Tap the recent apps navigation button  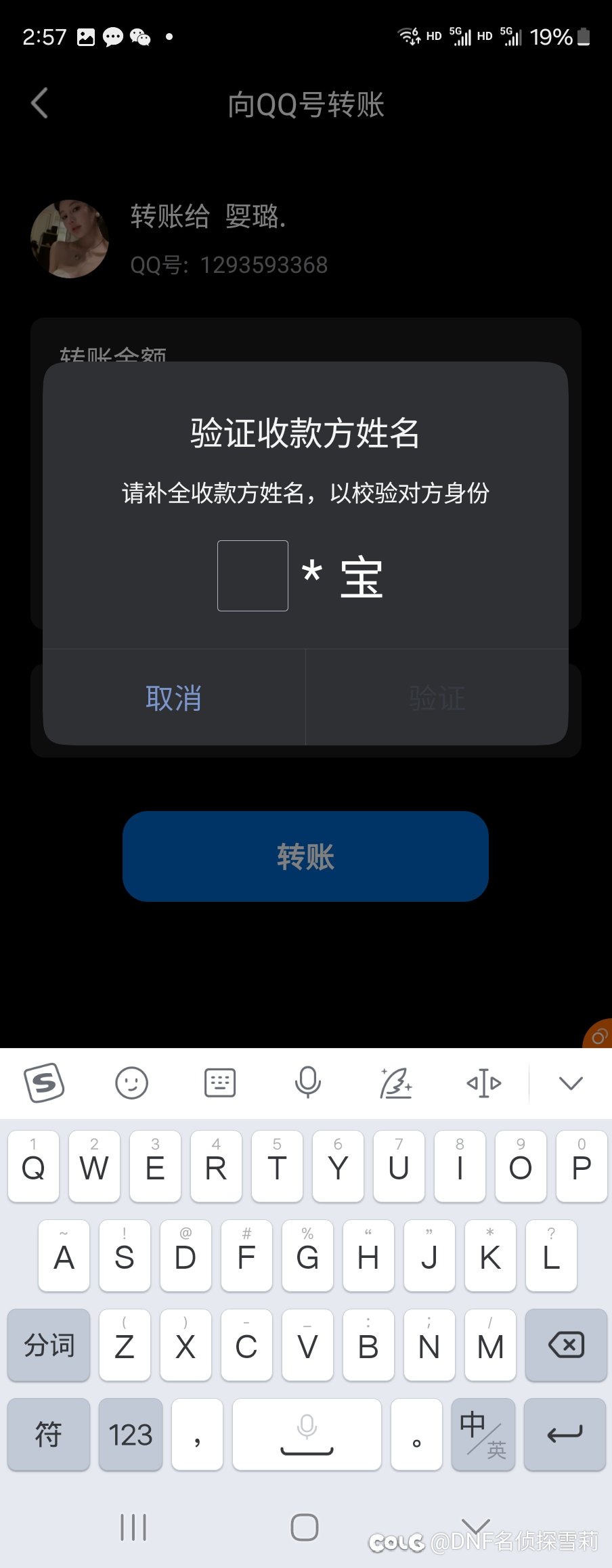coord(131,1528)
